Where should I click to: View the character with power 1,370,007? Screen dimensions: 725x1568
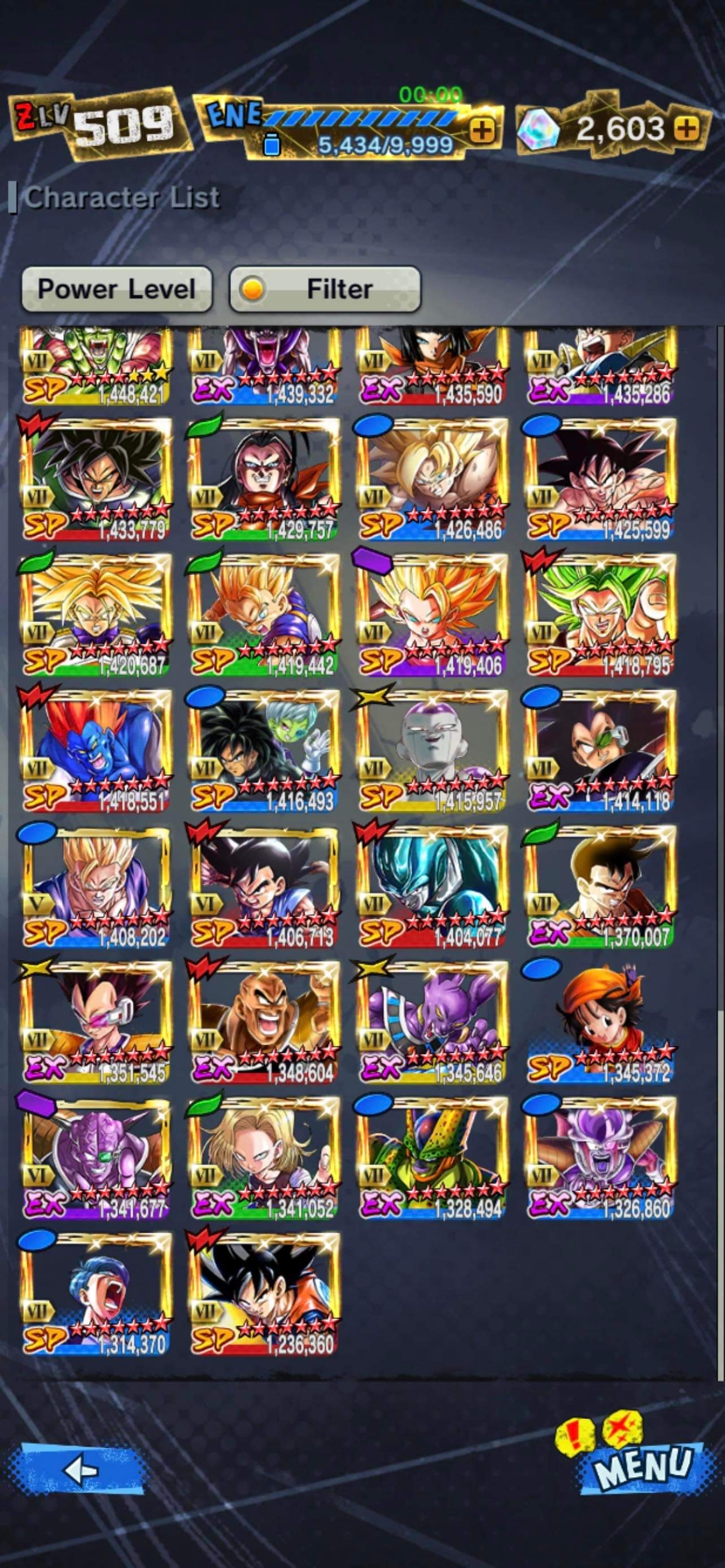(601, 887)
